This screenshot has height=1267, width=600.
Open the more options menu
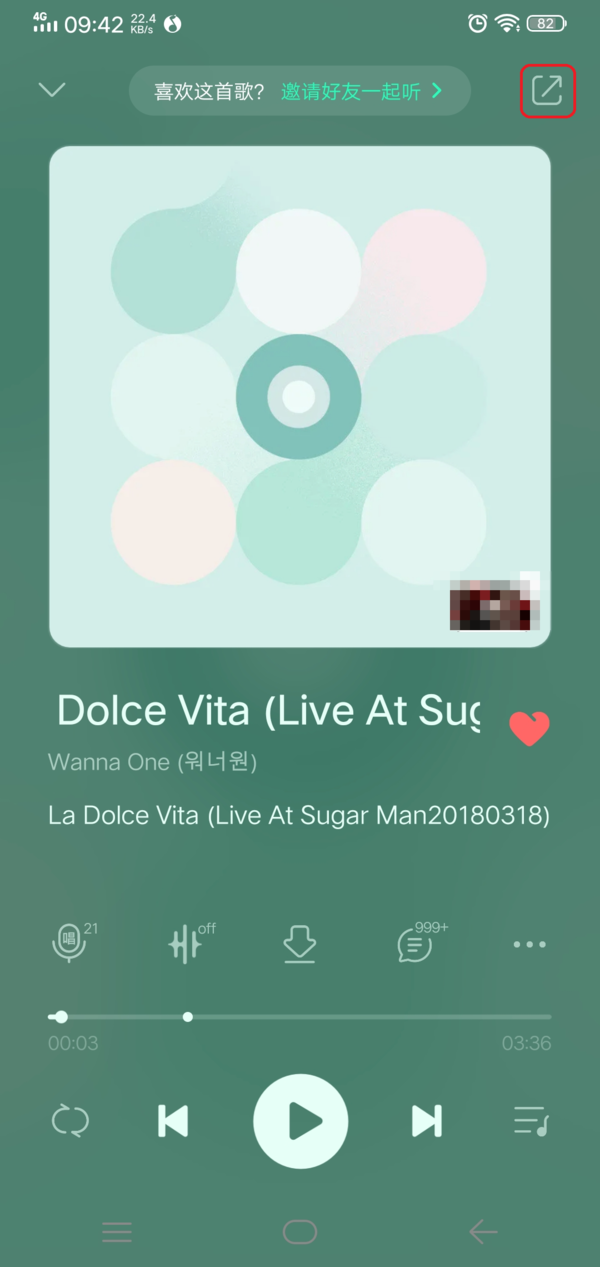tap(529, 944)
